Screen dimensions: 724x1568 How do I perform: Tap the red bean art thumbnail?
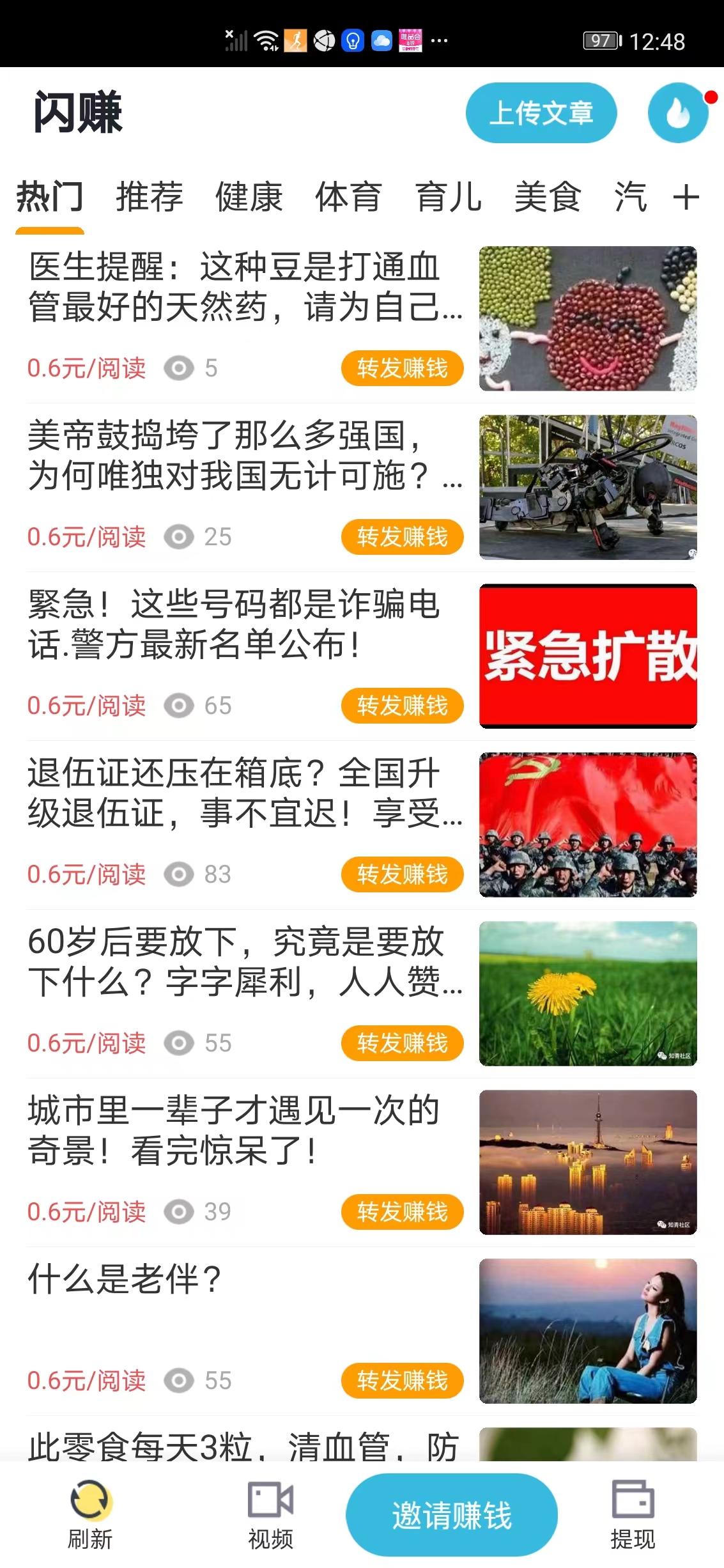pyautogui.click(x=588, y=315)
